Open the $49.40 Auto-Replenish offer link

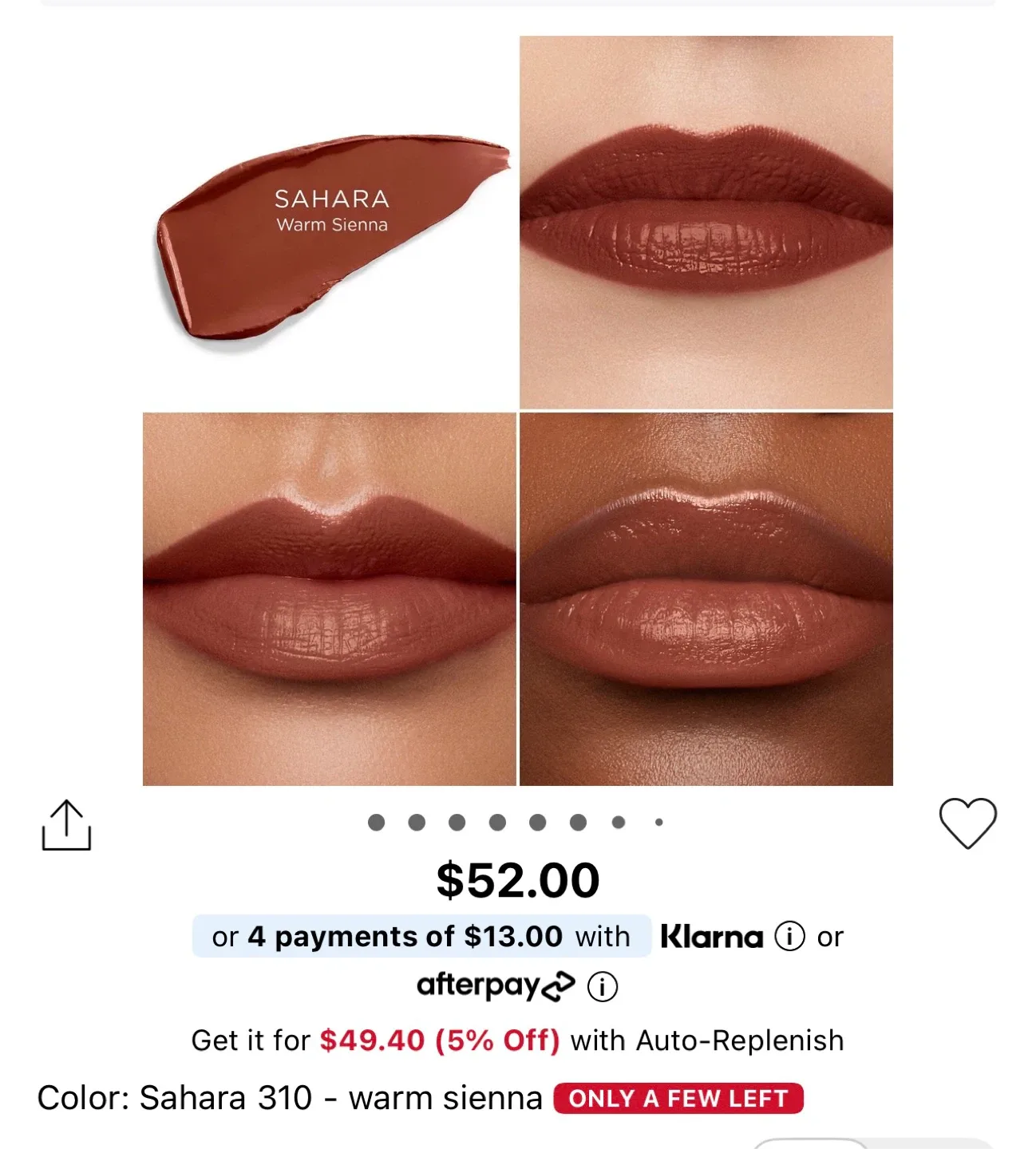tap(437, 1040)
